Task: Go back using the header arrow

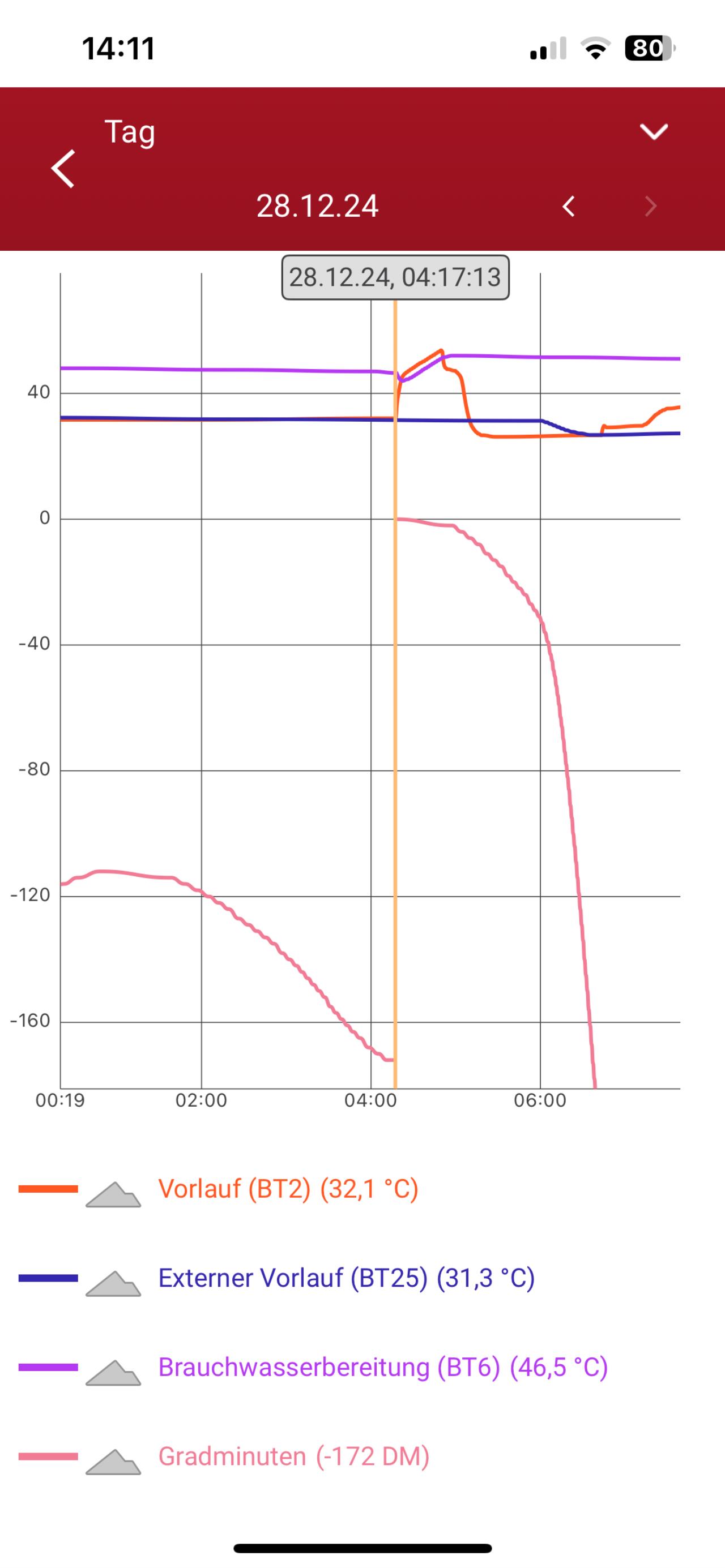Action: [x=63, y=169]
